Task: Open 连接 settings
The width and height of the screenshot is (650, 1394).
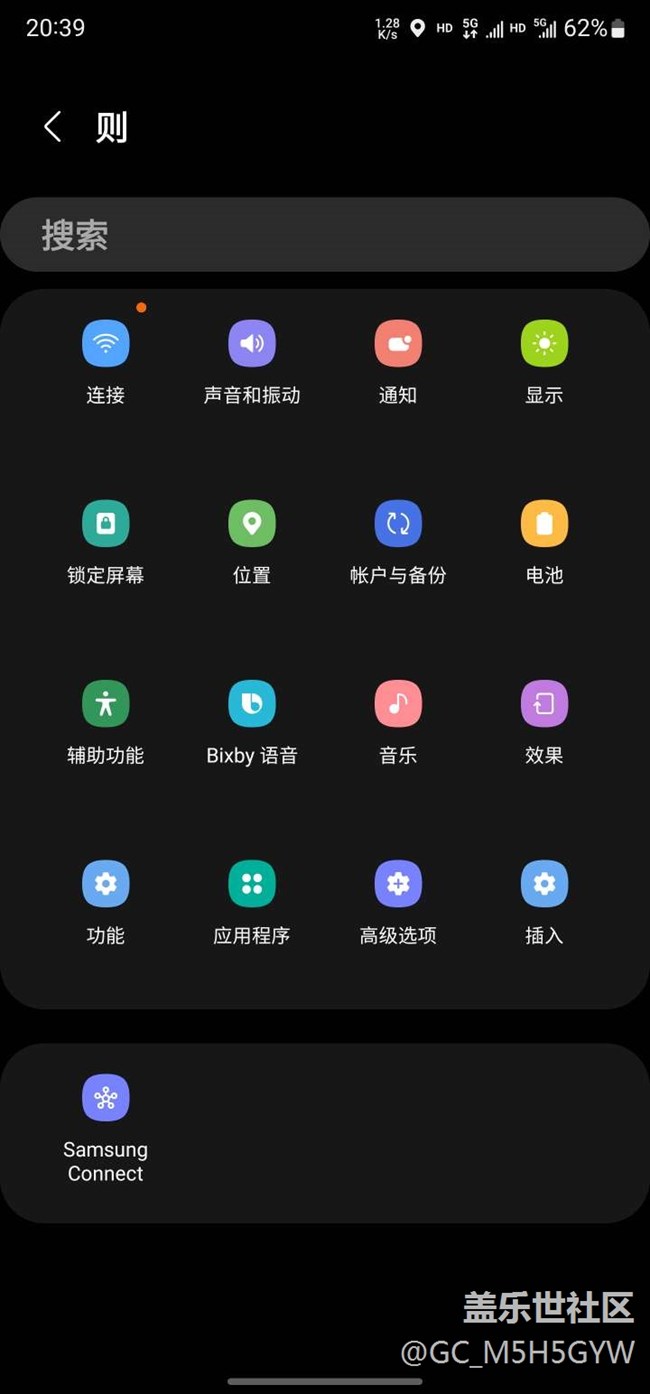Action: [x=105, y=345]
